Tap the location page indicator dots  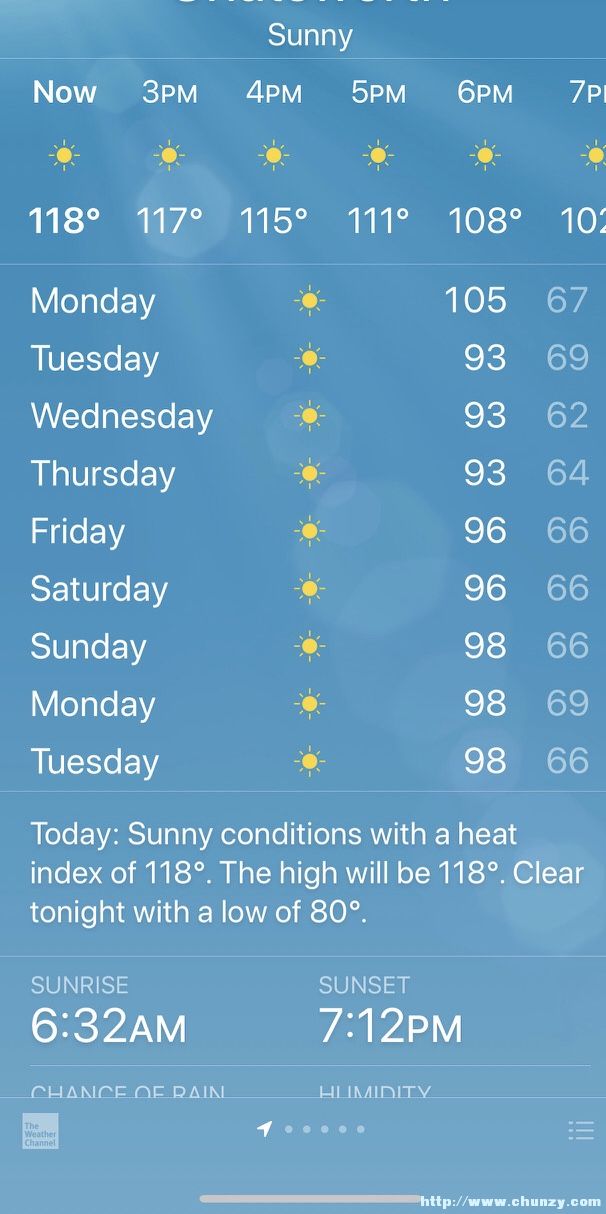pos(312,1129)
